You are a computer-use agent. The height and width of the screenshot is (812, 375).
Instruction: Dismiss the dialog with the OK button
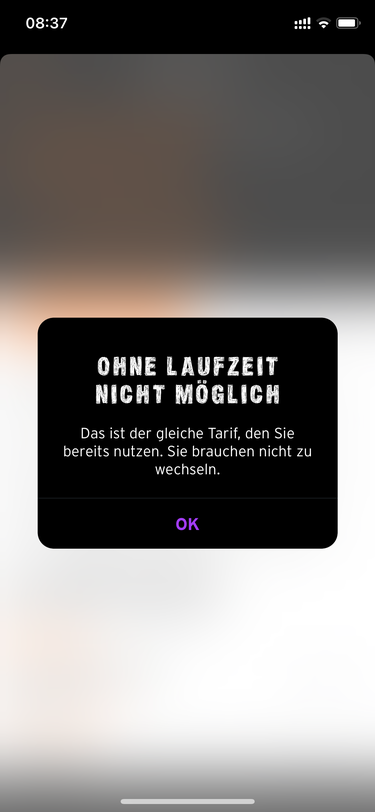[x=188, y=524]
